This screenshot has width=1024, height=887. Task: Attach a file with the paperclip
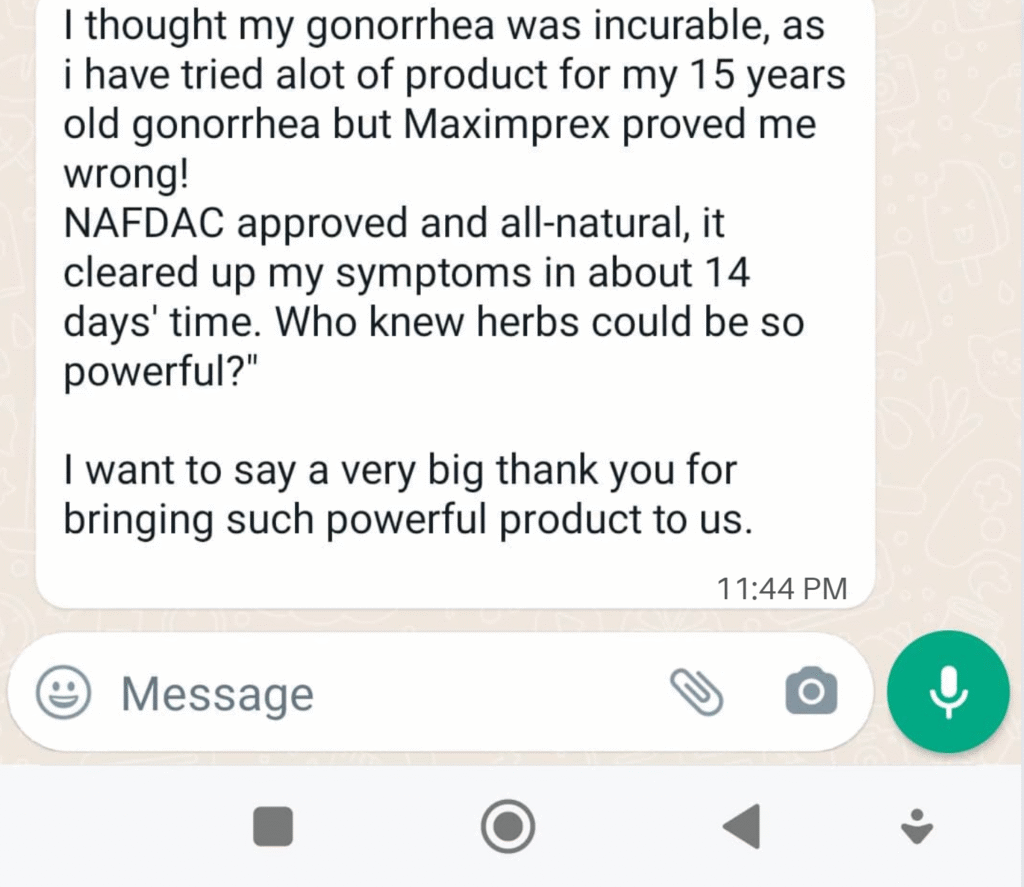pyautogui.click(x=696, y=692)
